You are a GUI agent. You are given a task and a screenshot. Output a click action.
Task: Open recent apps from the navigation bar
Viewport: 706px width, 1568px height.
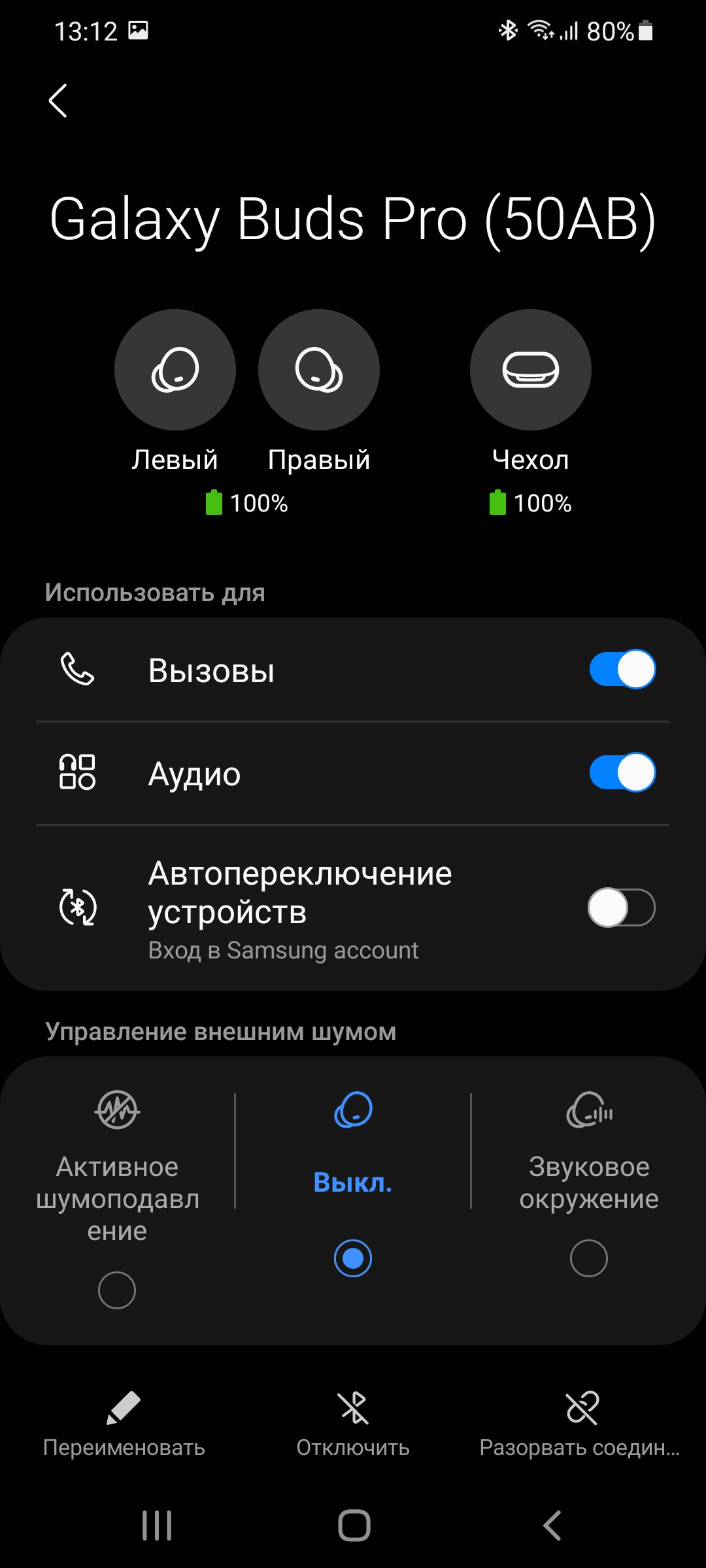coord(157,1526)
